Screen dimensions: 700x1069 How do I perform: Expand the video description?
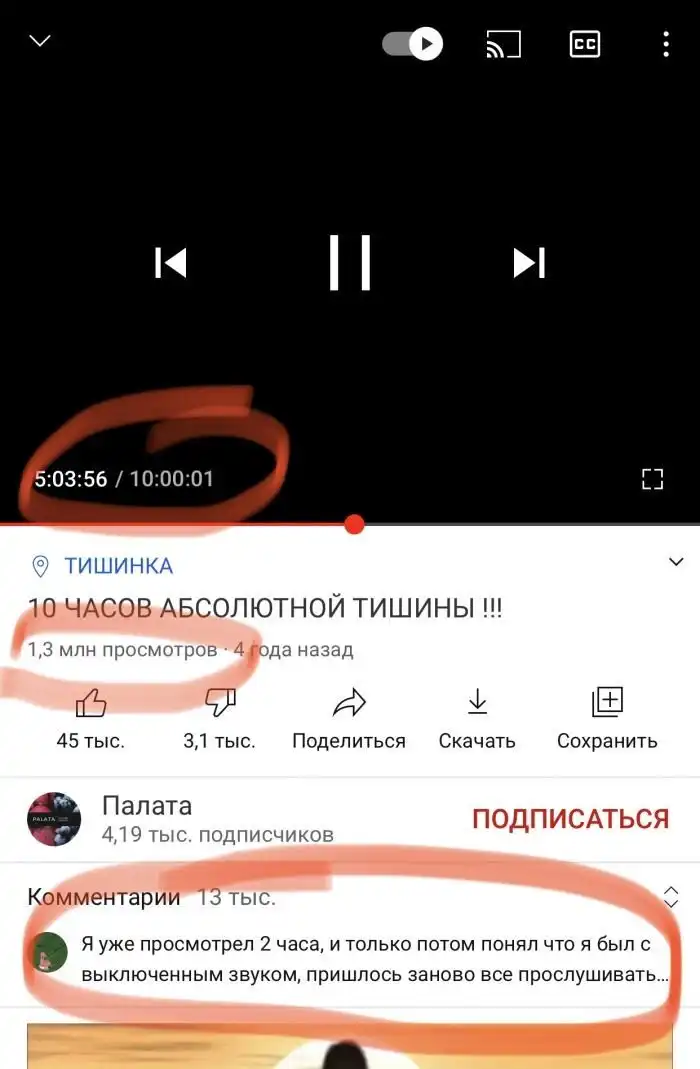(x=676, y=563)
